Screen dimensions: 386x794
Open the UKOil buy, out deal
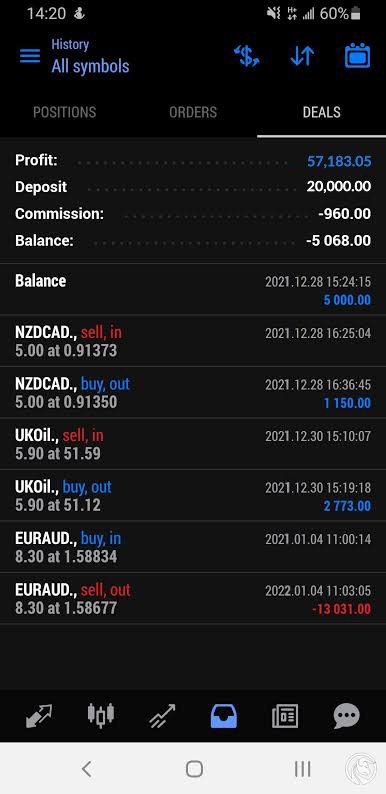(193, 496)
